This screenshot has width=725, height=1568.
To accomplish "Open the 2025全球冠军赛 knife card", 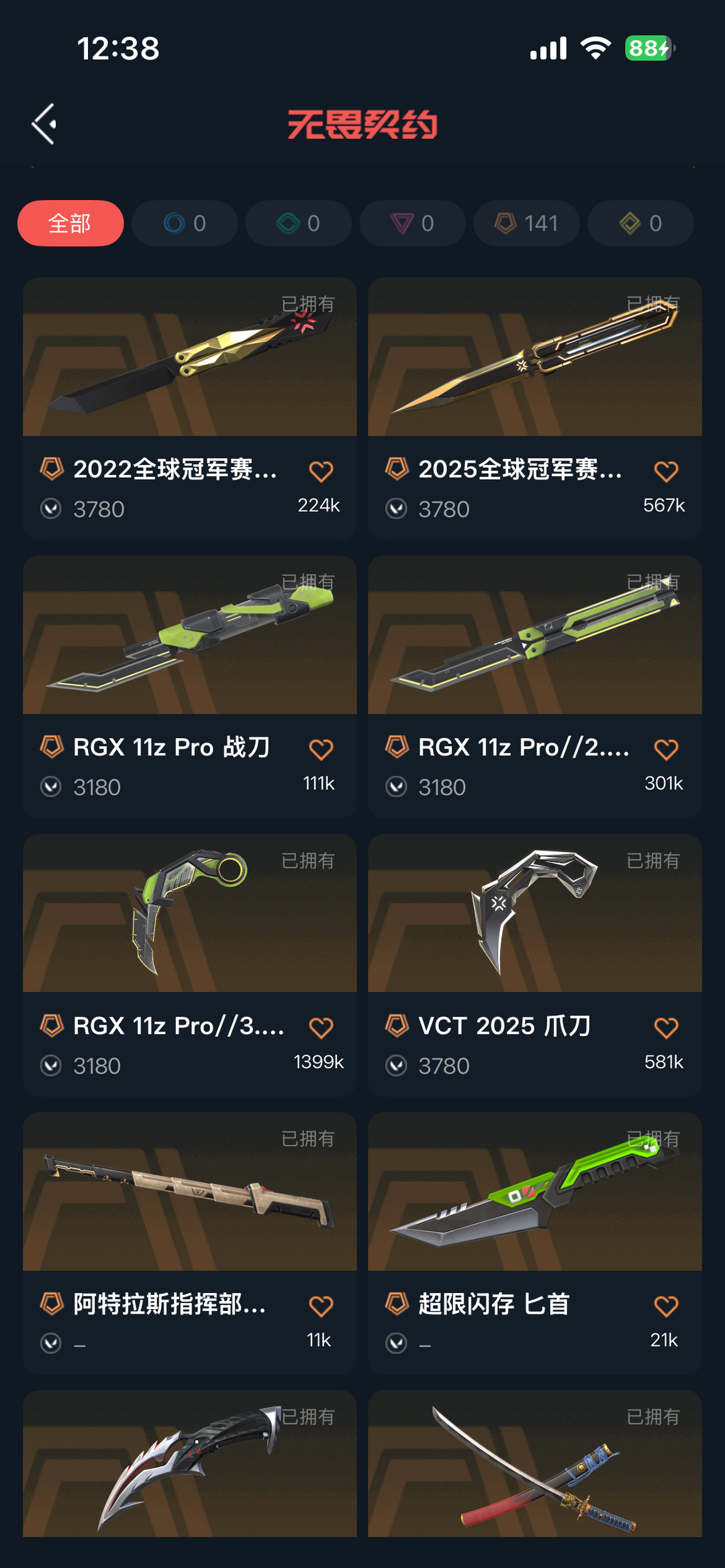I will tap(534, 376).
